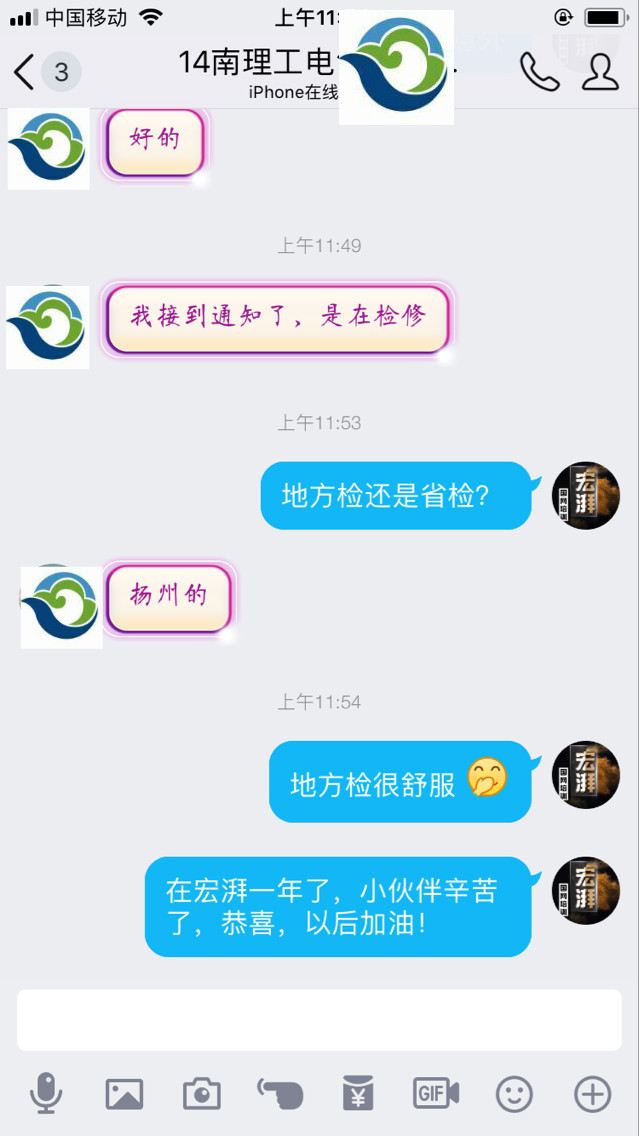
Task: Open the emoji panel
Action: tap(514, 1094)
